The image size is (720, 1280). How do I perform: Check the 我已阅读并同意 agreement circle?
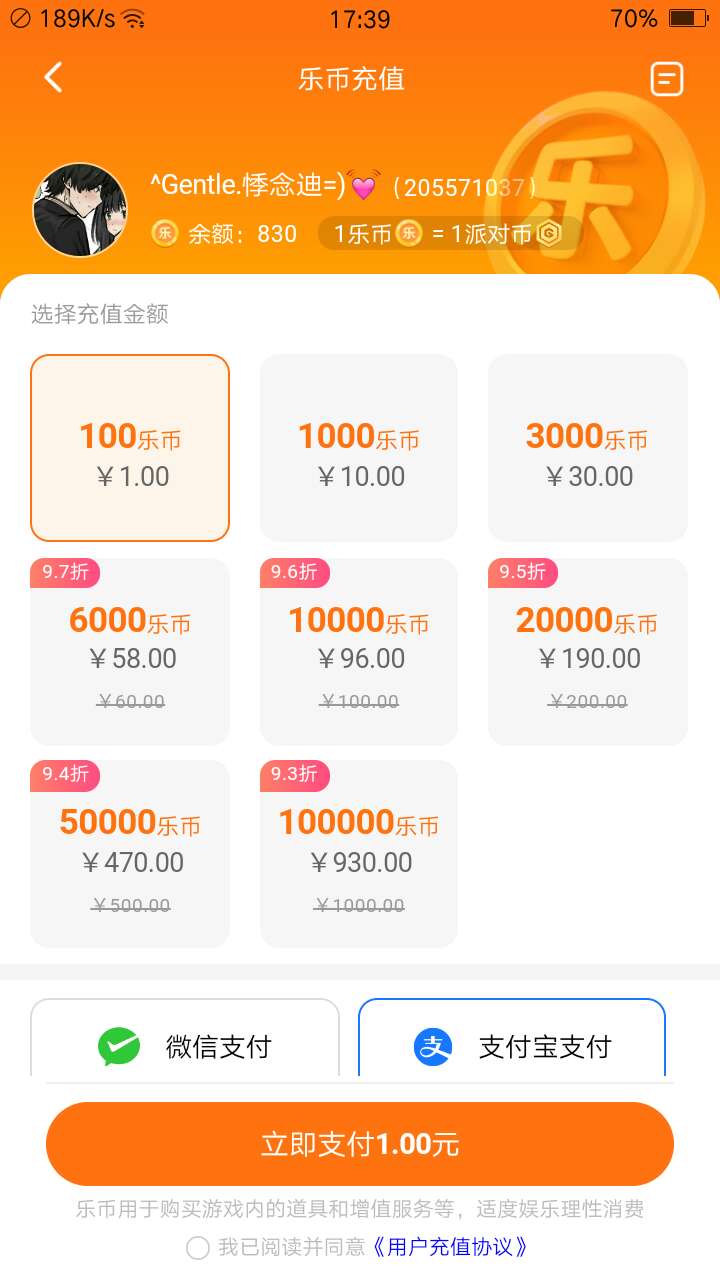pos(198,1247)
